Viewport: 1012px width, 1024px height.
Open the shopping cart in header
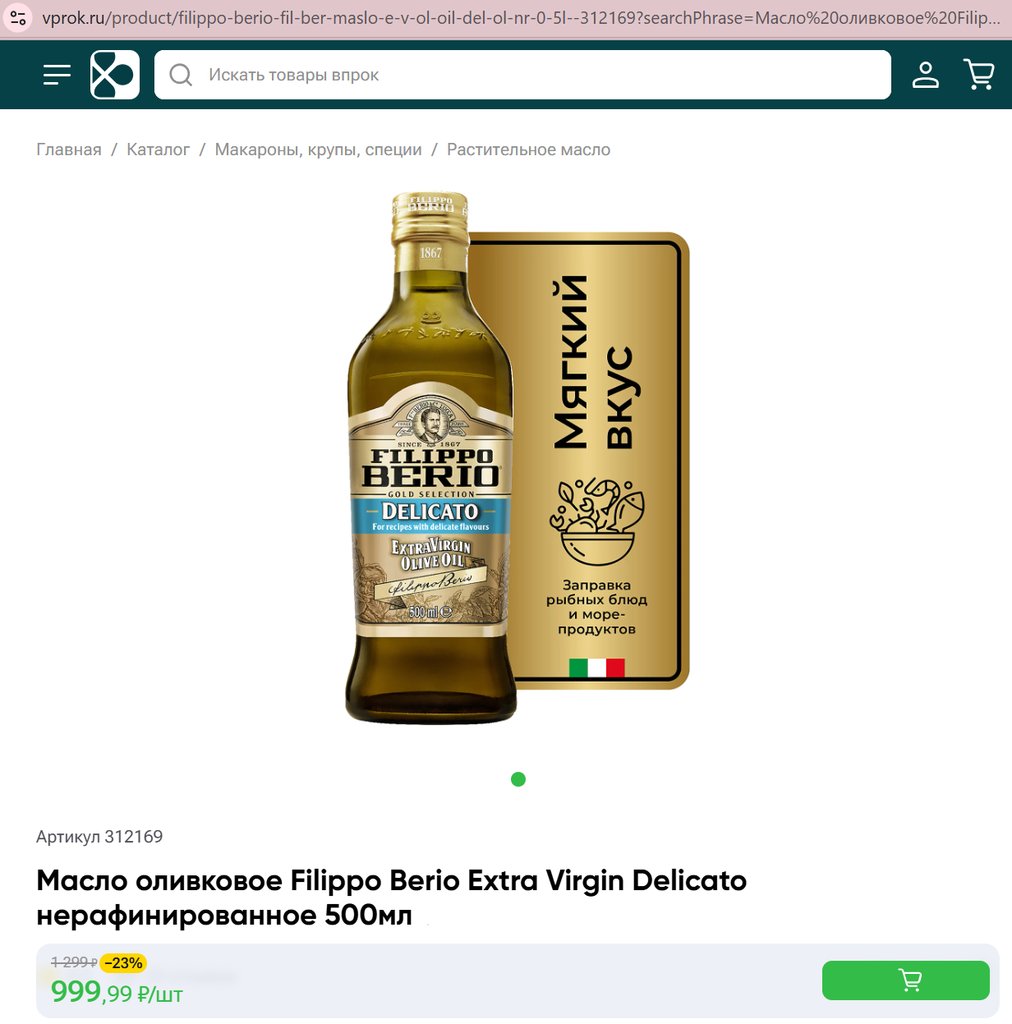[x=978, y=75]
